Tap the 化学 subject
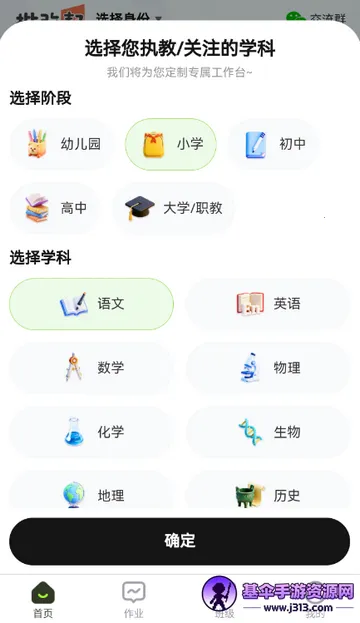Viewport: 360px width, 623px height. (x=91, y=432)
